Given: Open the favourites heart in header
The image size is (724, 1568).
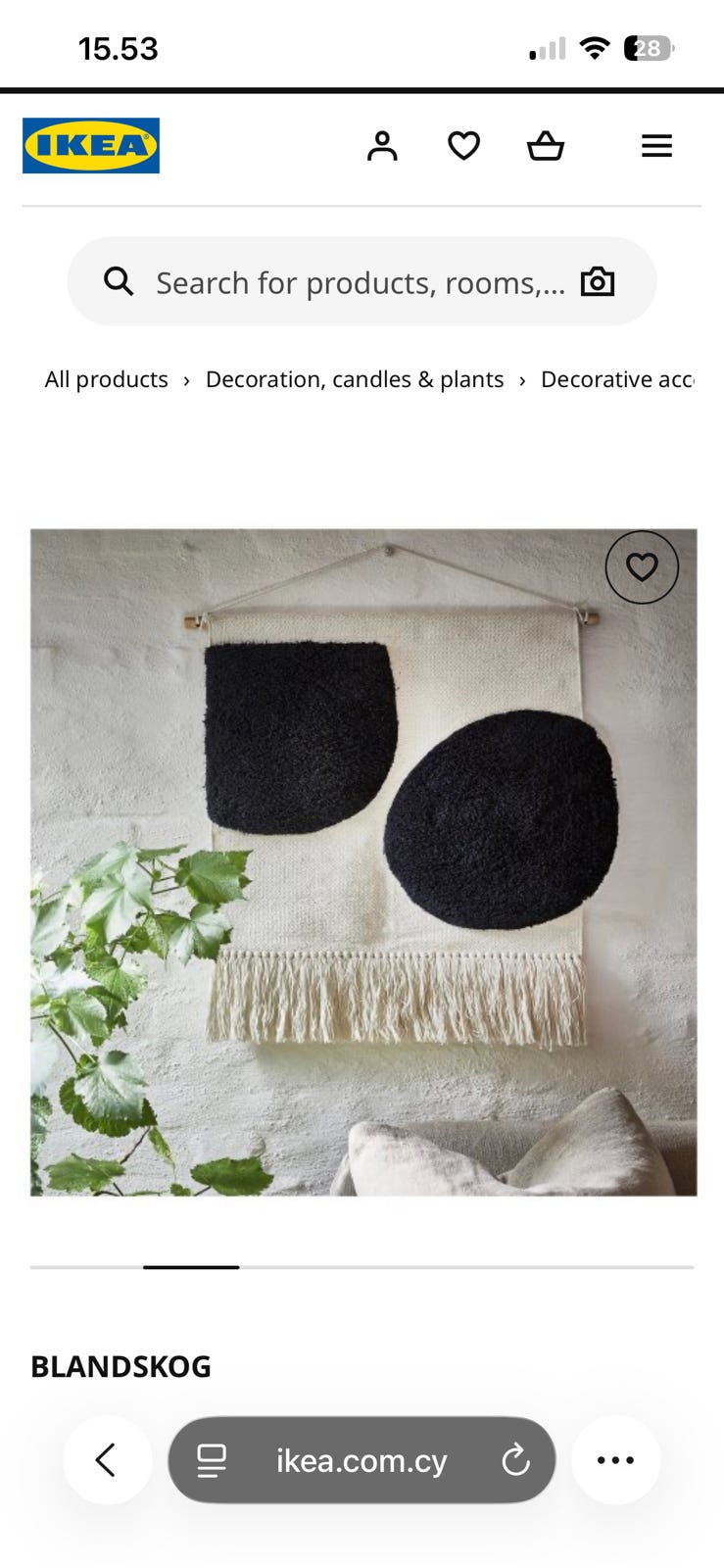Looking at the screenshot, I should coord(463,146).
